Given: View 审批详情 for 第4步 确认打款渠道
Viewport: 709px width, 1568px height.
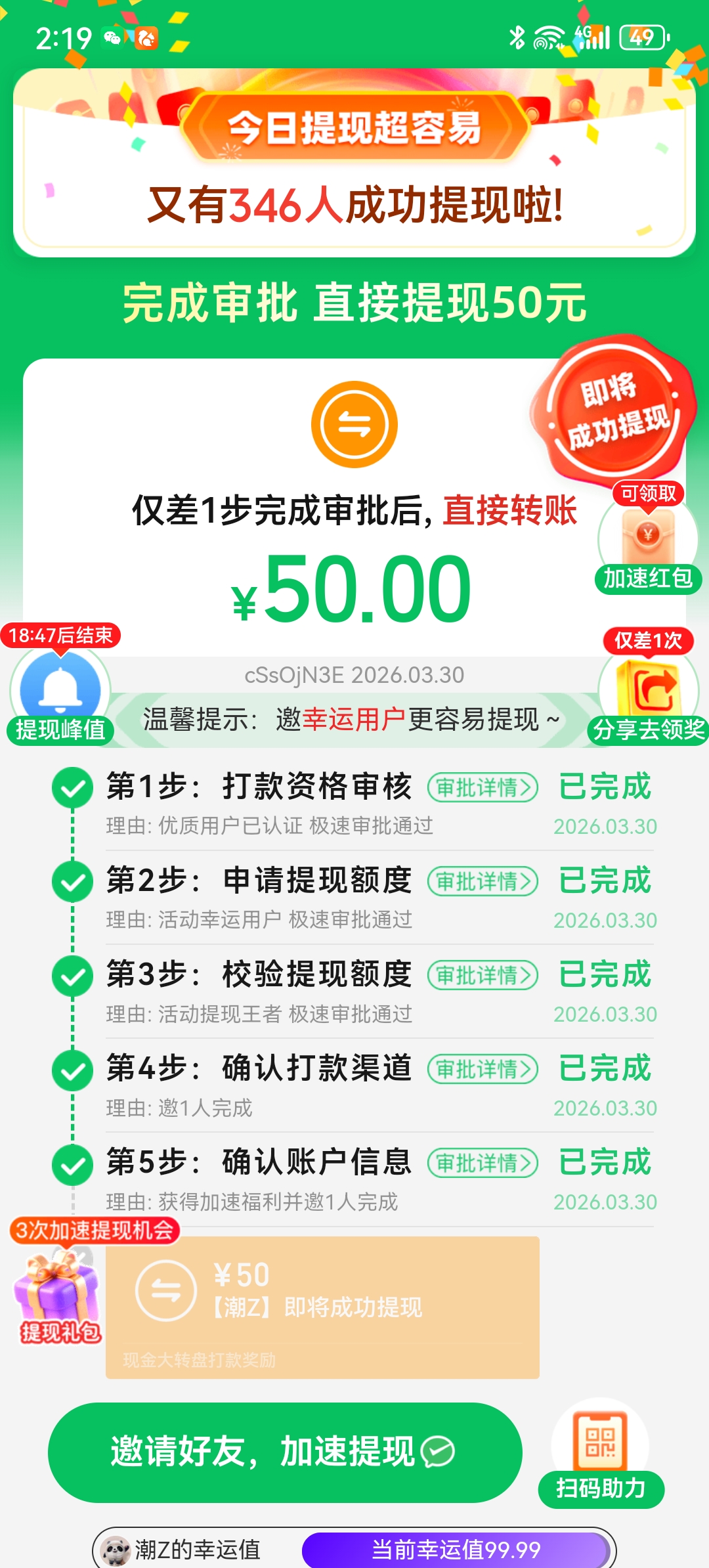Looking at the screenshot, I should (x=483, y=1069).
